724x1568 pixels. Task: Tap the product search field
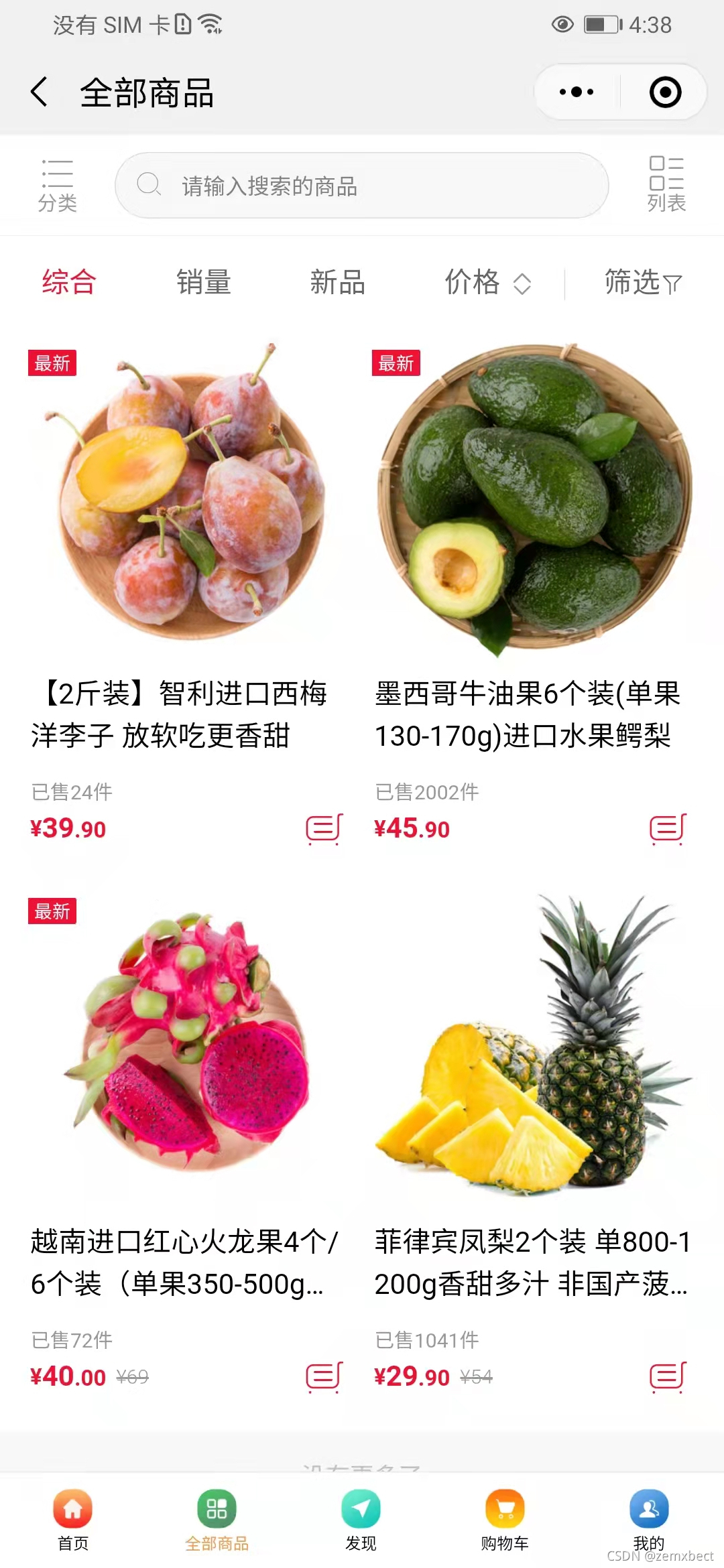[x=362, y=186]
